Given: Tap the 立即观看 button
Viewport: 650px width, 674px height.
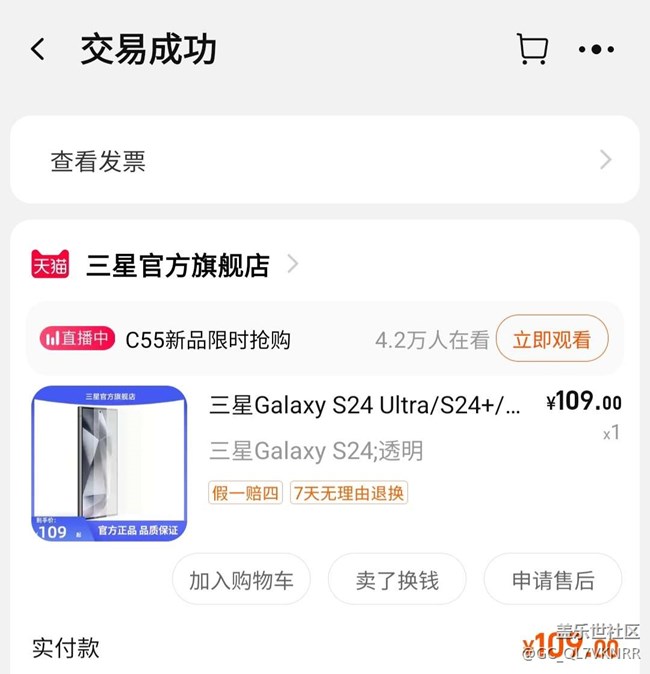Looking at the screenshot, I should tap(552, 340).
